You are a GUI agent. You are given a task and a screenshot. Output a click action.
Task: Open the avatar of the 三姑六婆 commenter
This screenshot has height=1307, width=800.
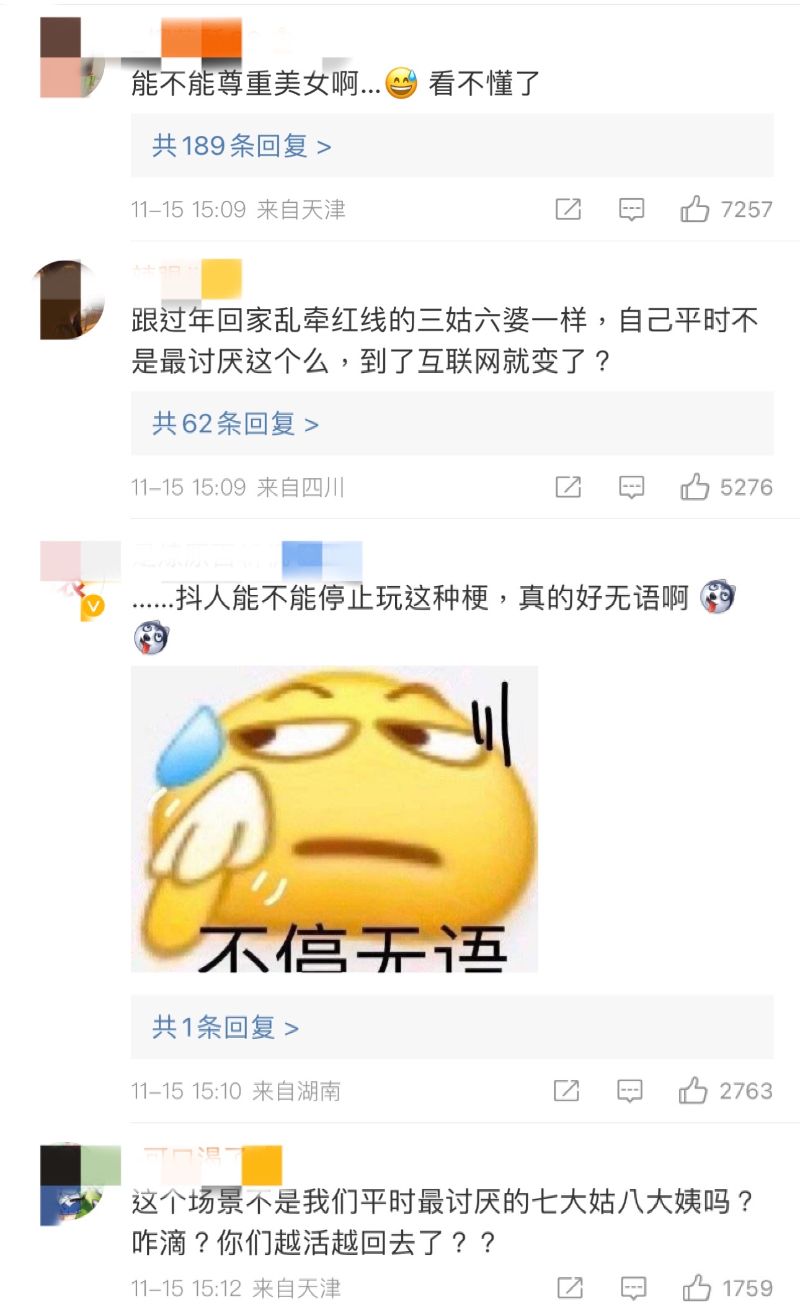tap(70, 300)
